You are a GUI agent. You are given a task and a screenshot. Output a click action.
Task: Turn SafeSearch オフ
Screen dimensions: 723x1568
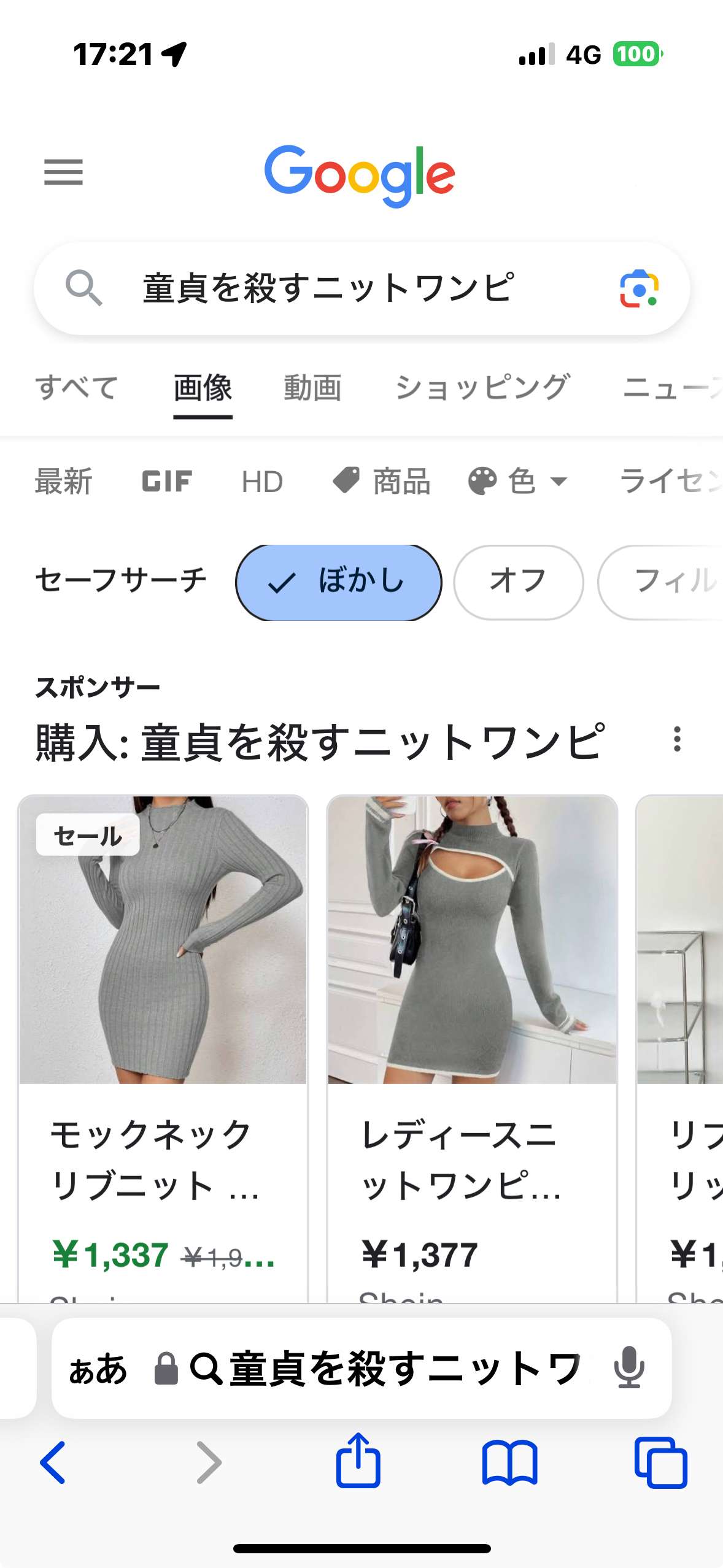[518, 582]
